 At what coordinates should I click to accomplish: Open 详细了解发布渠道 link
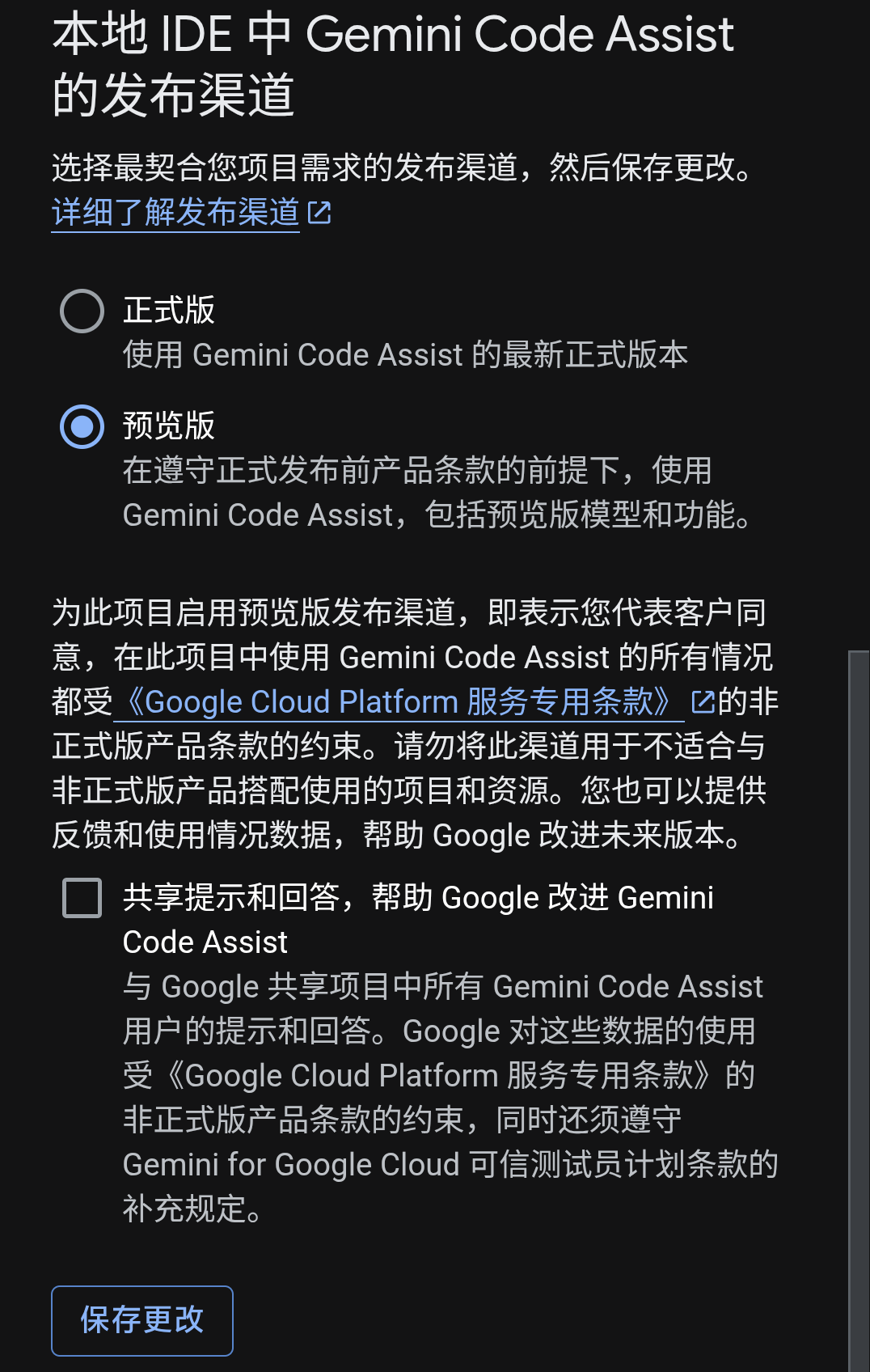coord(174,214)
